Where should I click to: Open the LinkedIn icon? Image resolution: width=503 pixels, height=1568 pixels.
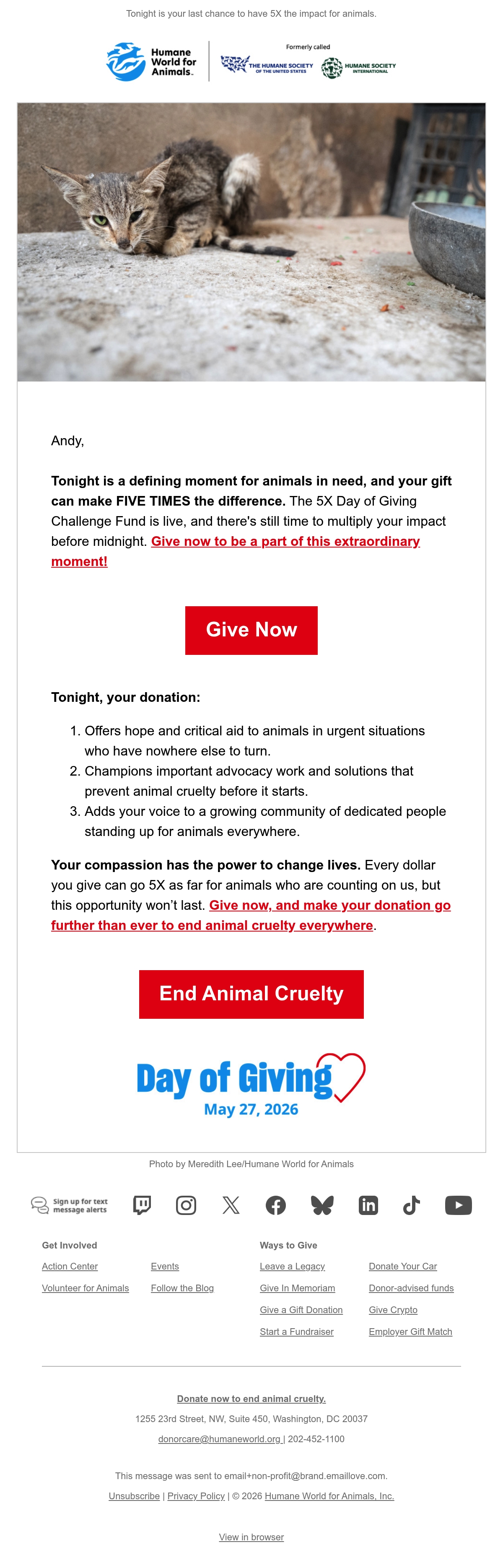[x=368, y=1205]
